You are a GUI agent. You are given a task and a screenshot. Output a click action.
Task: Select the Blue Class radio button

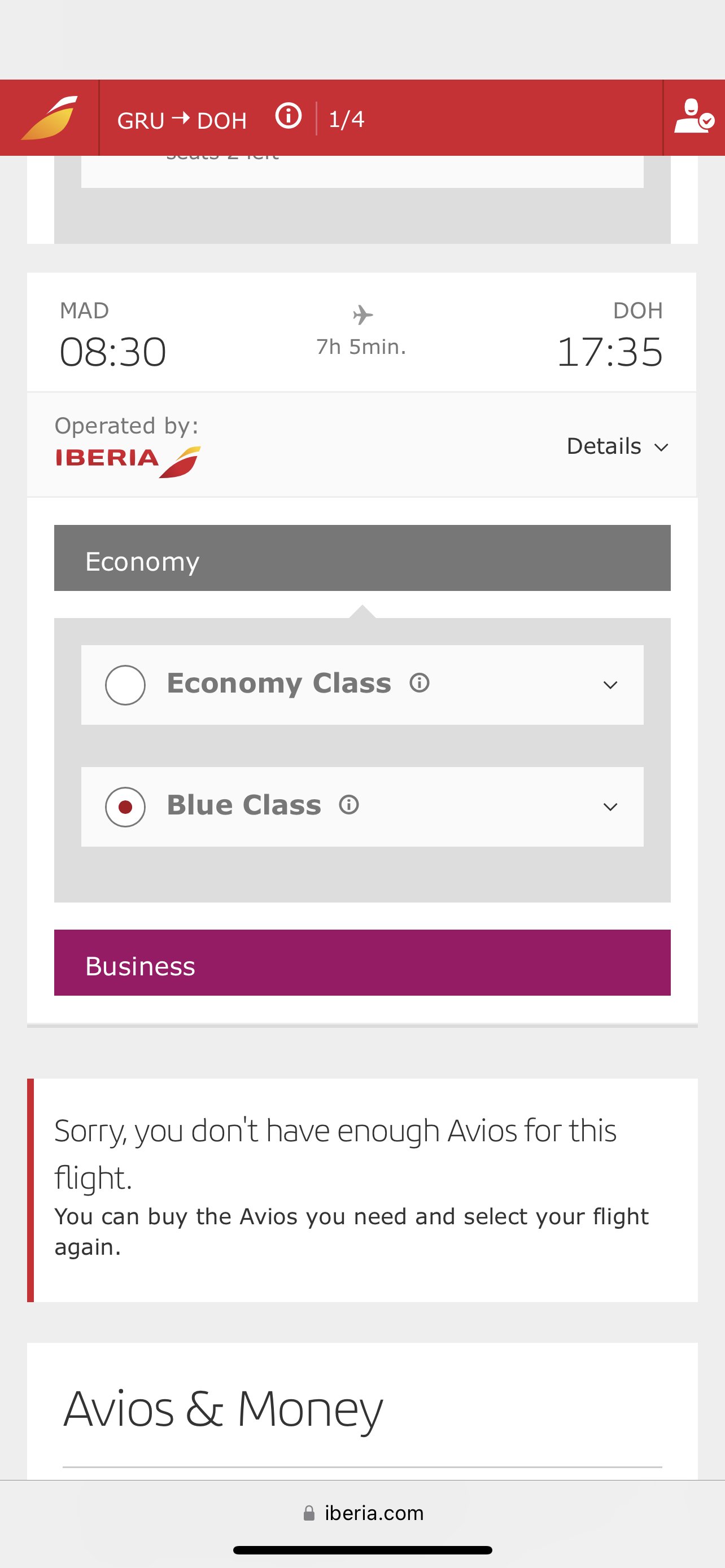pos(125,807)
